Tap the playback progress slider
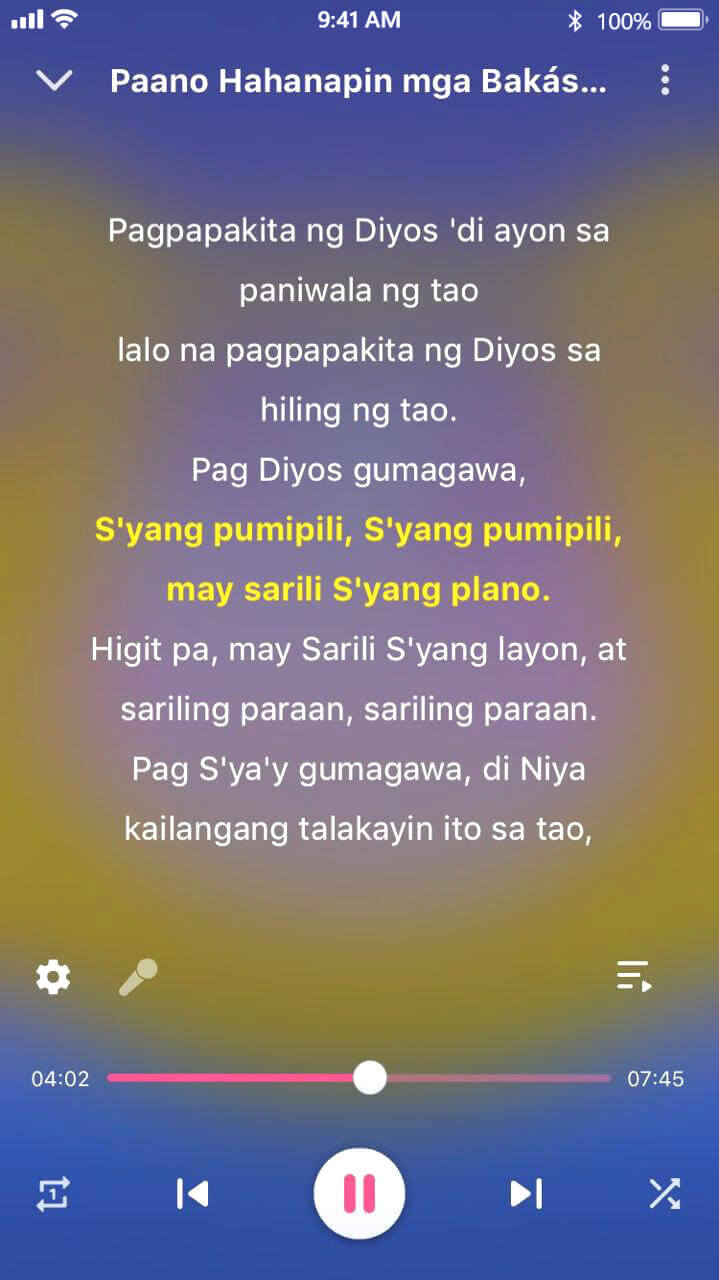 (360, 1078)
